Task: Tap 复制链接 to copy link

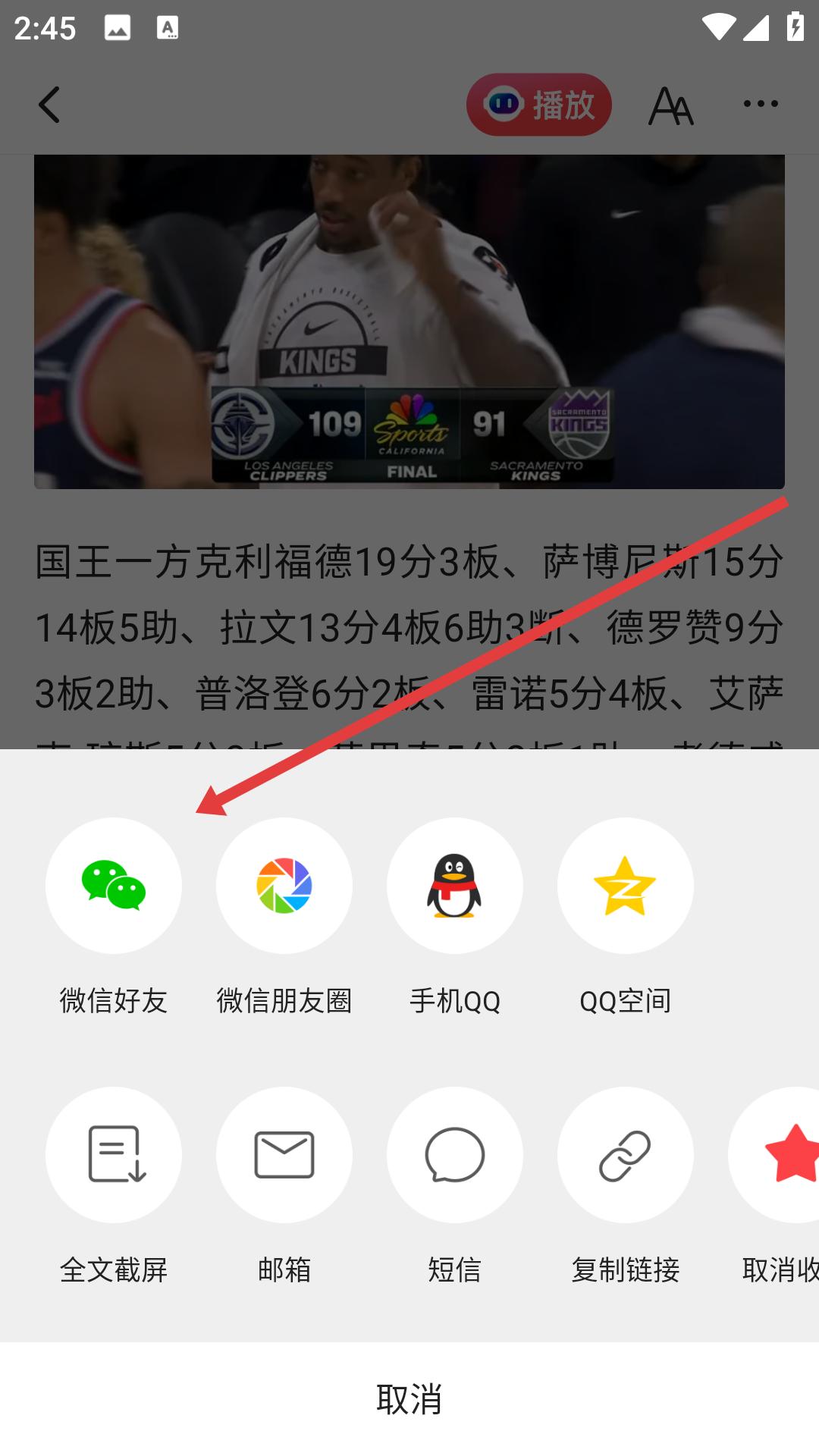Action: click(x=626, y=1155)
